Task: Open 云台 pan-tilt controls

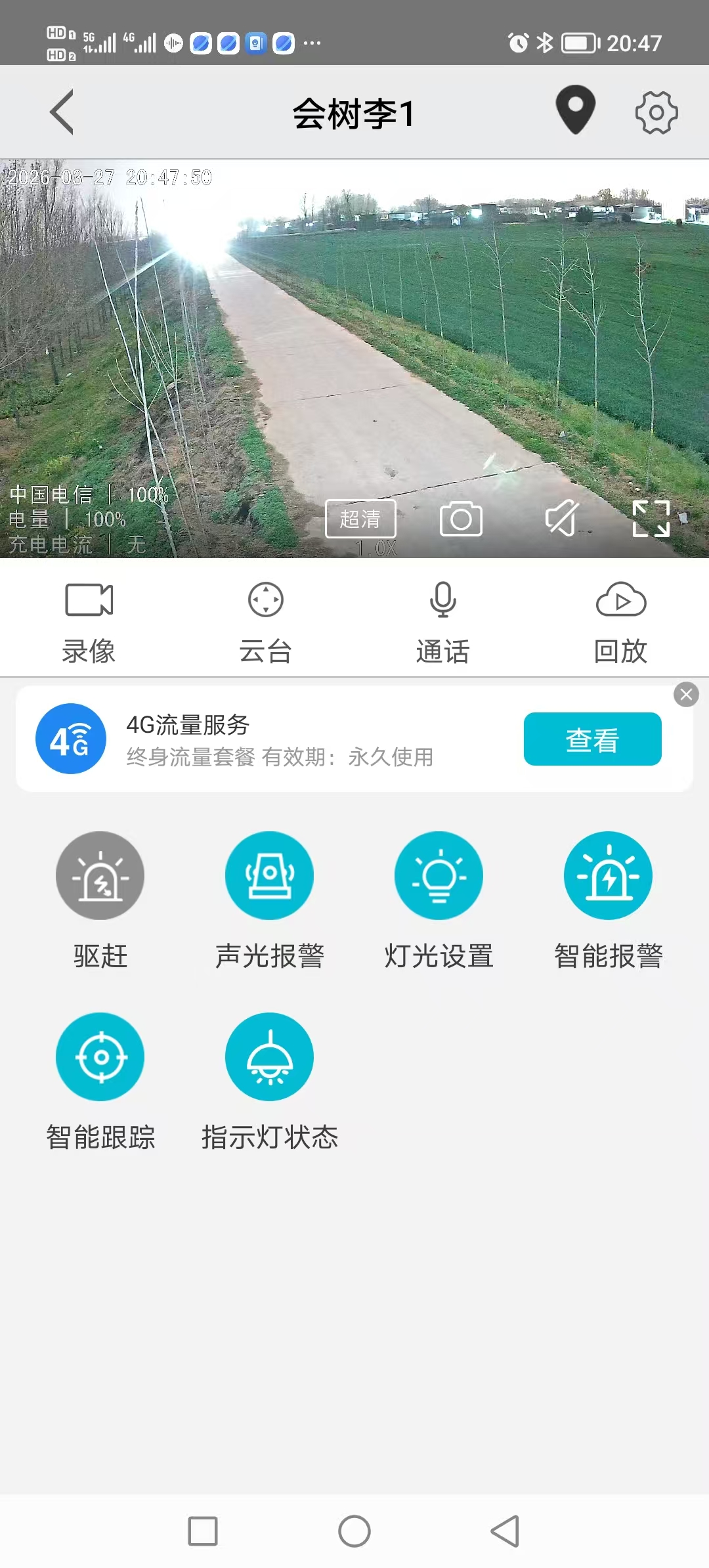Action: (x=266, y=621)
